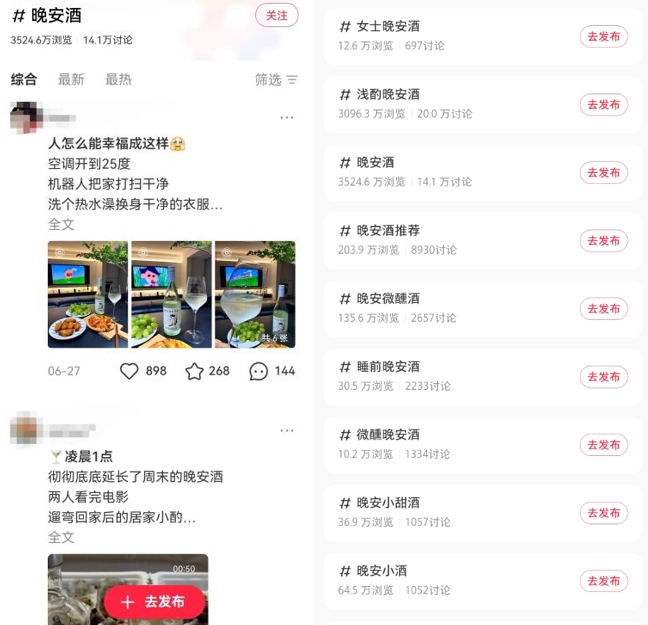Publish to the 晚安小酒 topic
The image size is (648, 625).
coord(604,580)
